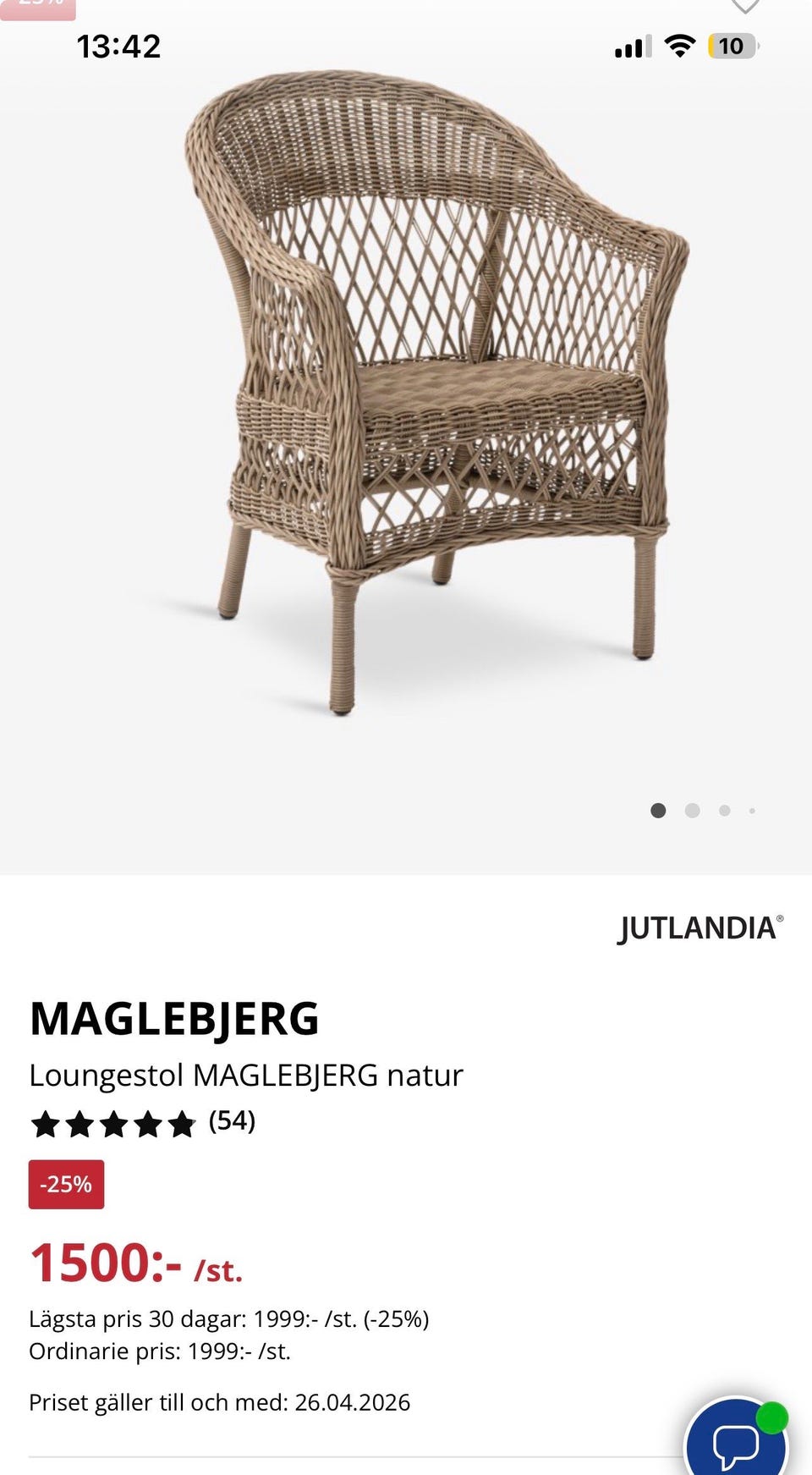The height and width of the screenshot is (1475, 812).
Task: Tap the Wi-Fi status icon
Action: [x=682, y=46]
